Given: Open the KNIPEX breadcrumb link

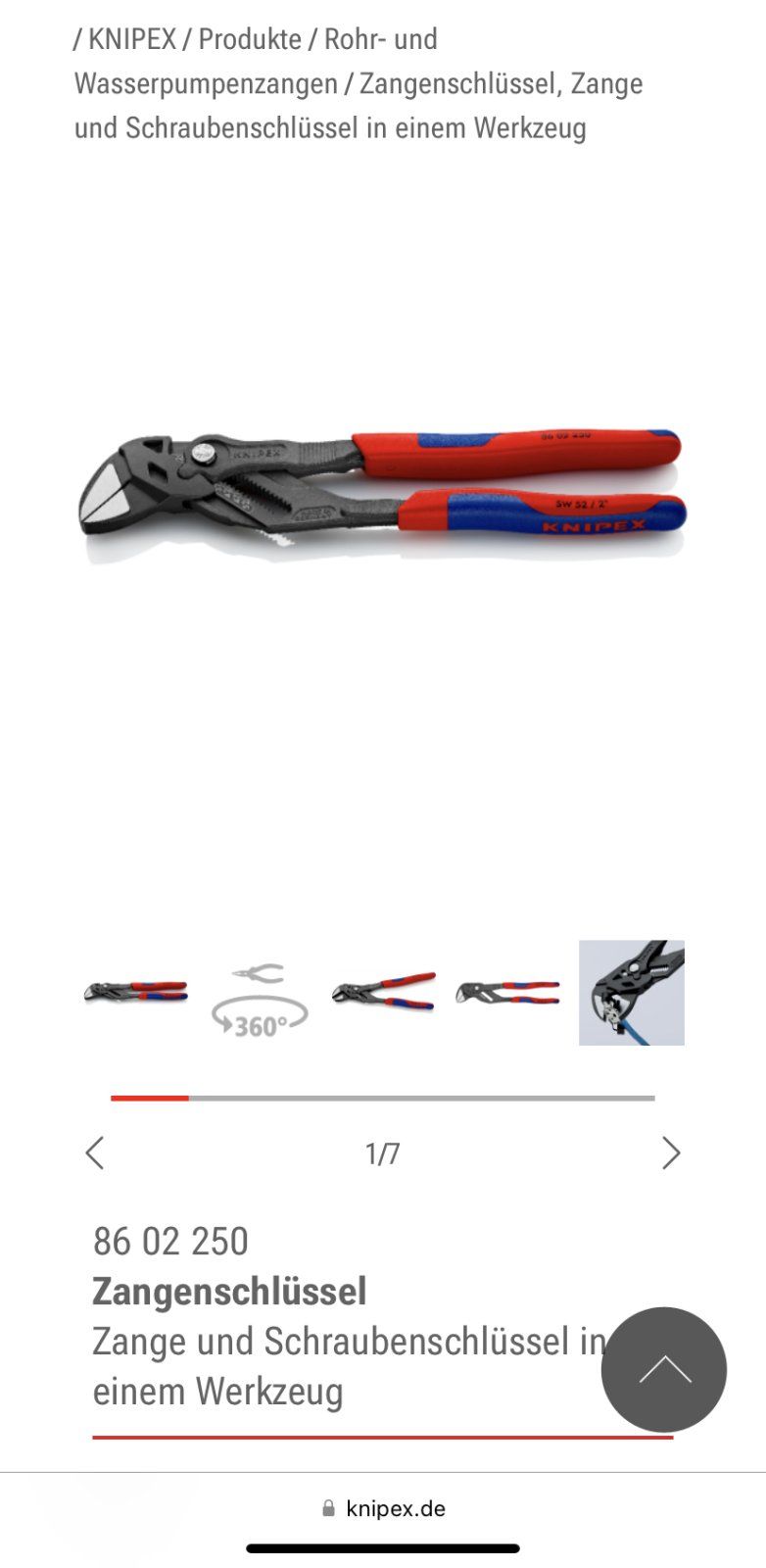Looking at the screenshot, I should (131, 39).
